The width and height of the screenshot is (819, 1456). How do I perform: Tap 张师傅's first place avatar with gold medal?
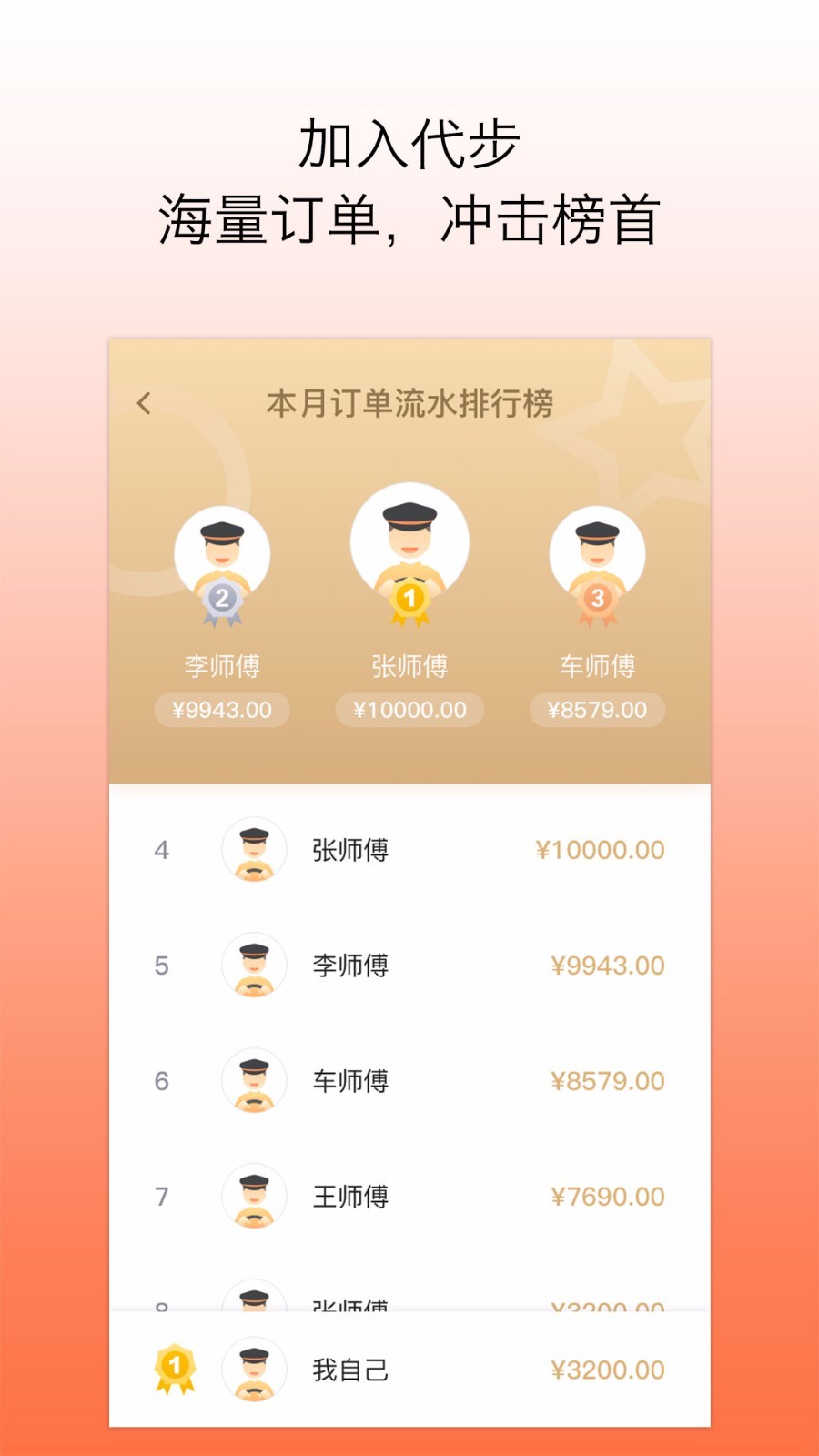[409, 541]
